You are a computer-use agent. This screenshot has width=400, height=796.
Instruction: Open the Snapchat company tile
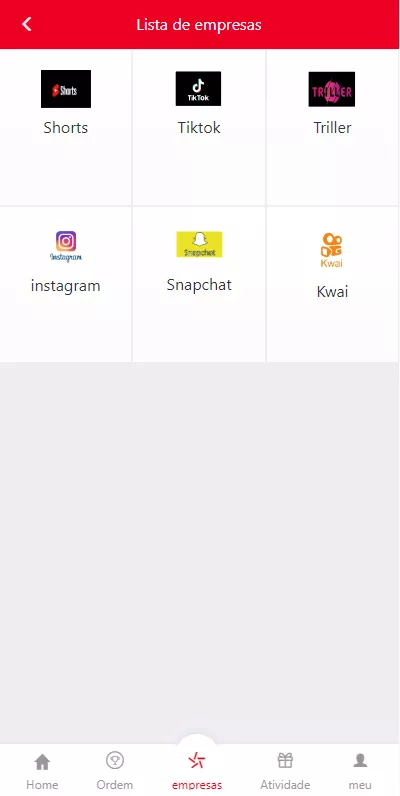pos(199,284)
